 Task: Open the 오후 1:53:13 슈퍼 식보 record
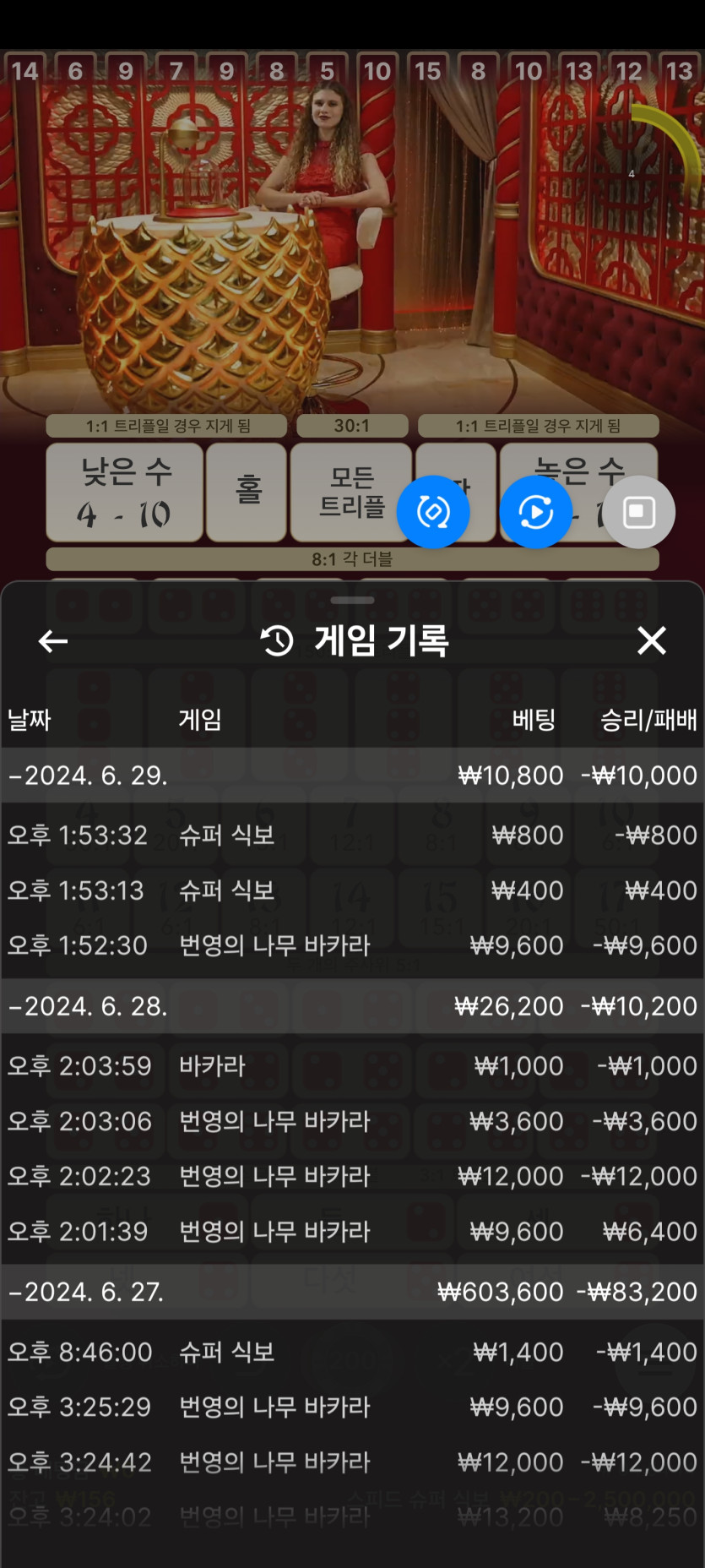352,890
